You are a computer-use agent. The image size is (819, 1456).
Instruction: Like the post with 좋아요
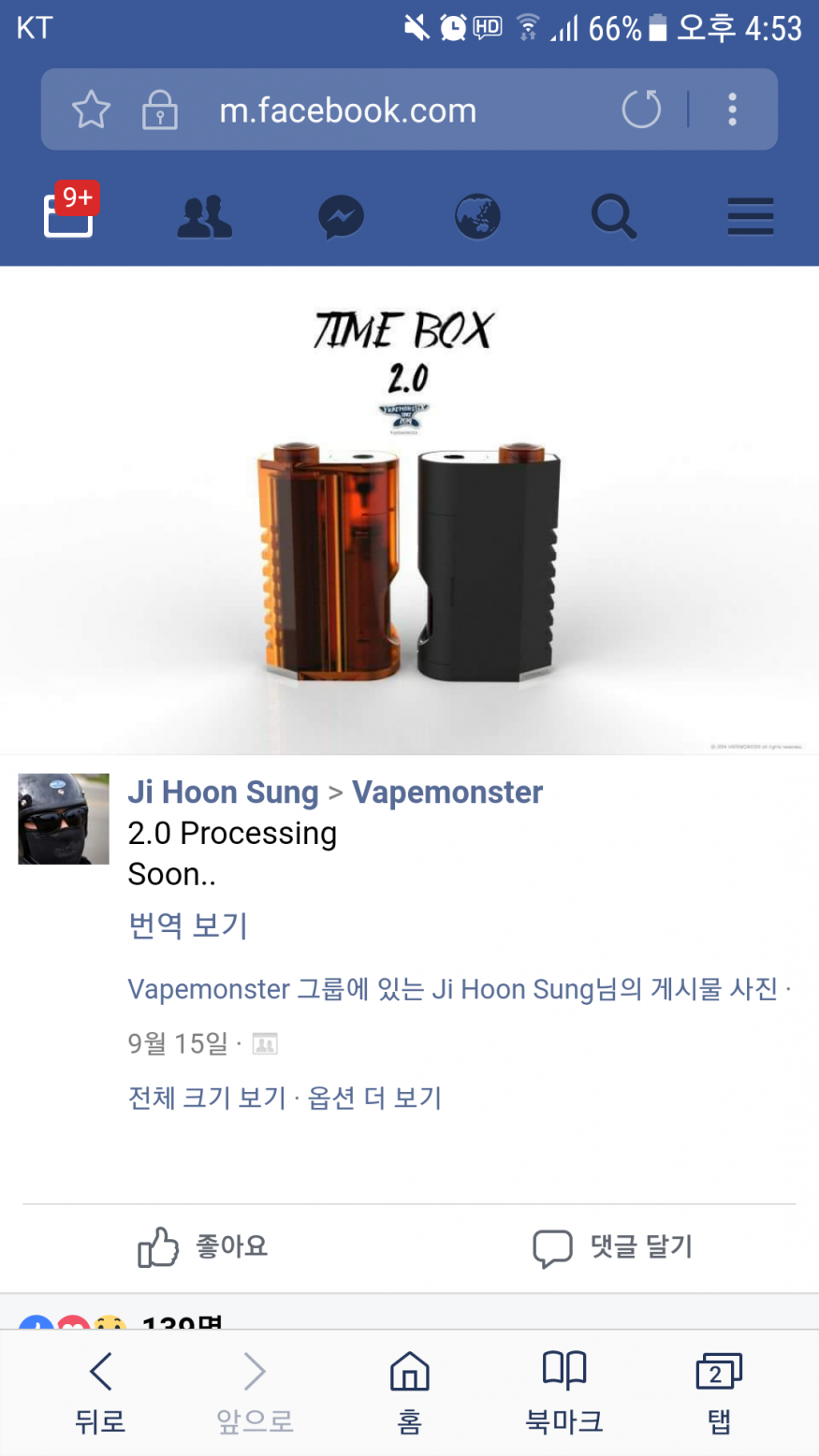coord(203,1247)
